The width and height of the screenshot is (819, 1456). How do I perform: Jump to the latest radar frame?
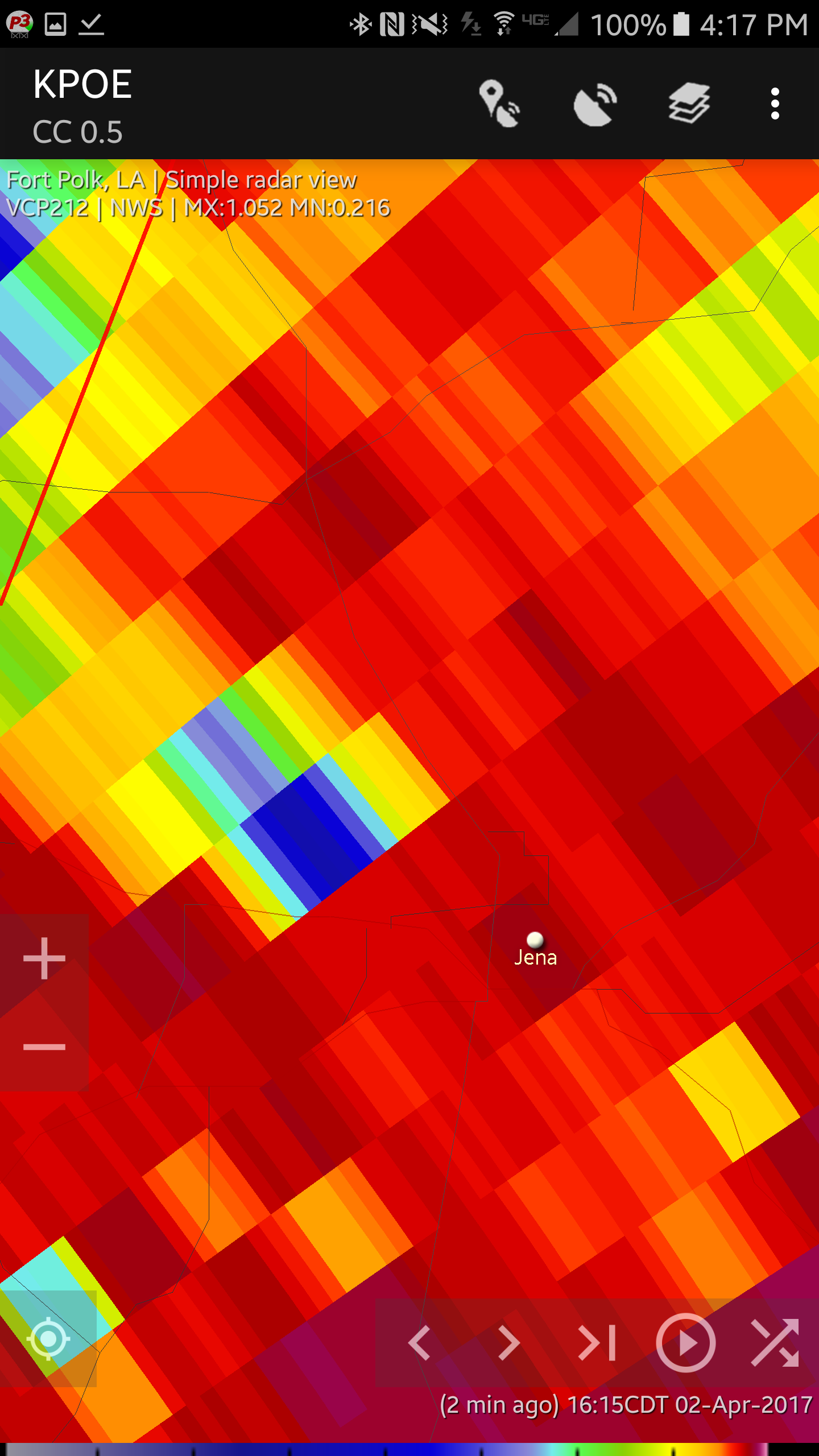(x=597, y=1343)
